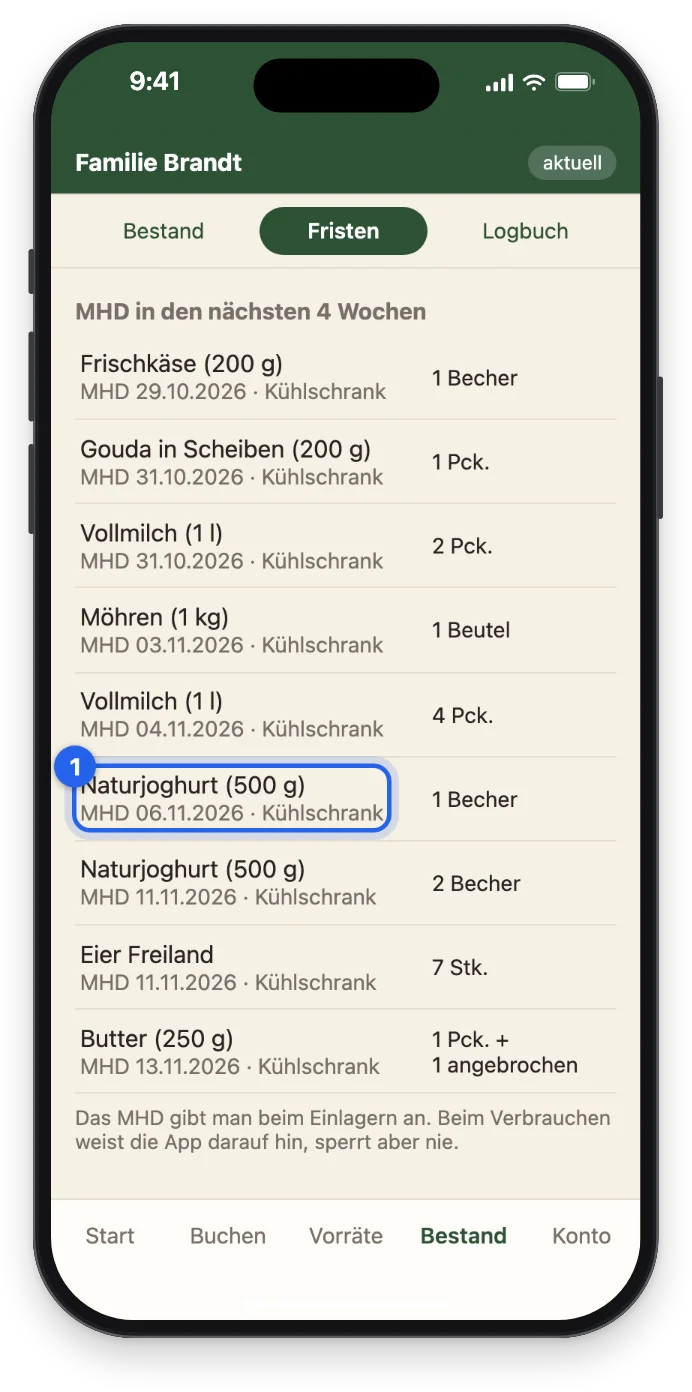Viewport: 692px width, 1392px height.
Task: Open Vollmilch with MHD 31.10.2026
Action: tap(346, 546)
